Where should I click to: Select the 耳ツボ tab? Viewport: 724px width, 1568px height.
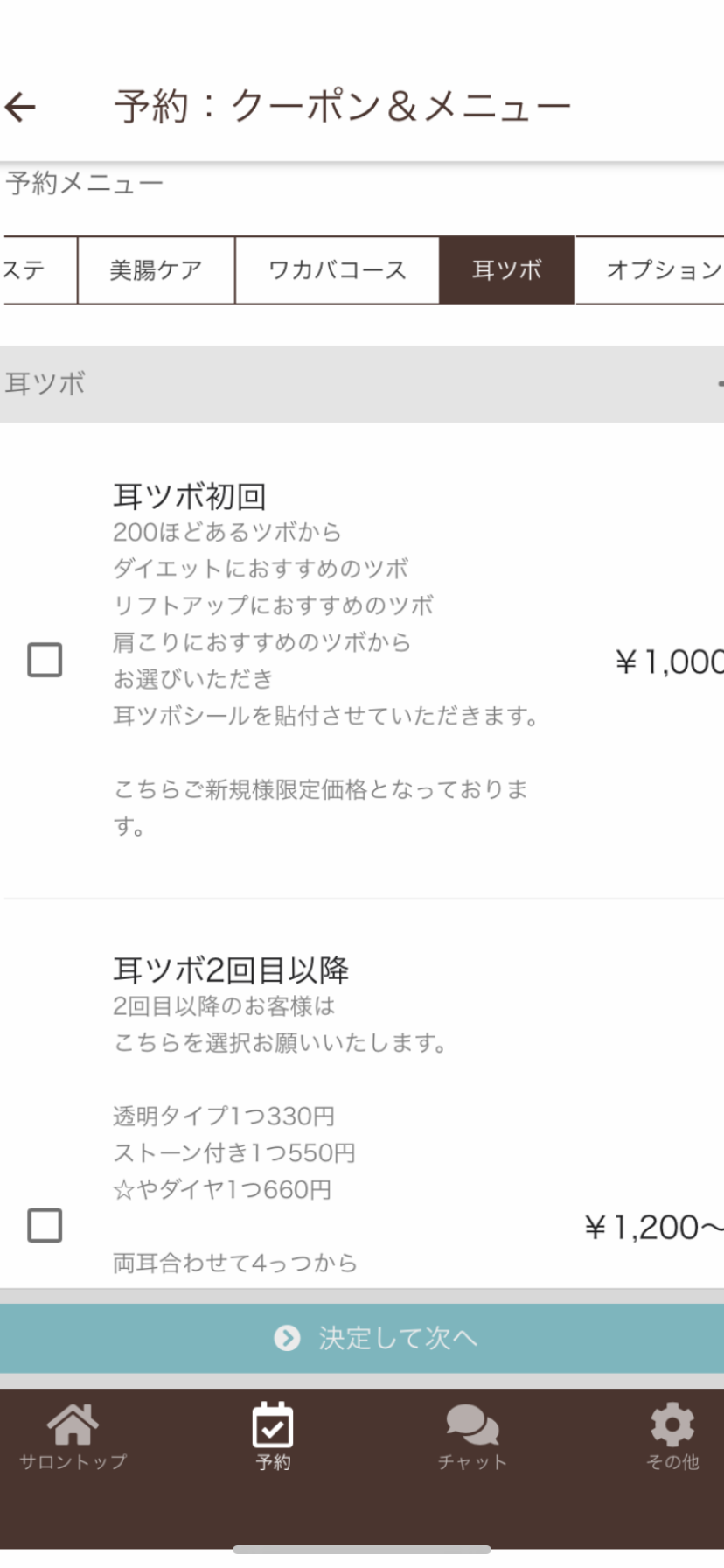point(507,270)
